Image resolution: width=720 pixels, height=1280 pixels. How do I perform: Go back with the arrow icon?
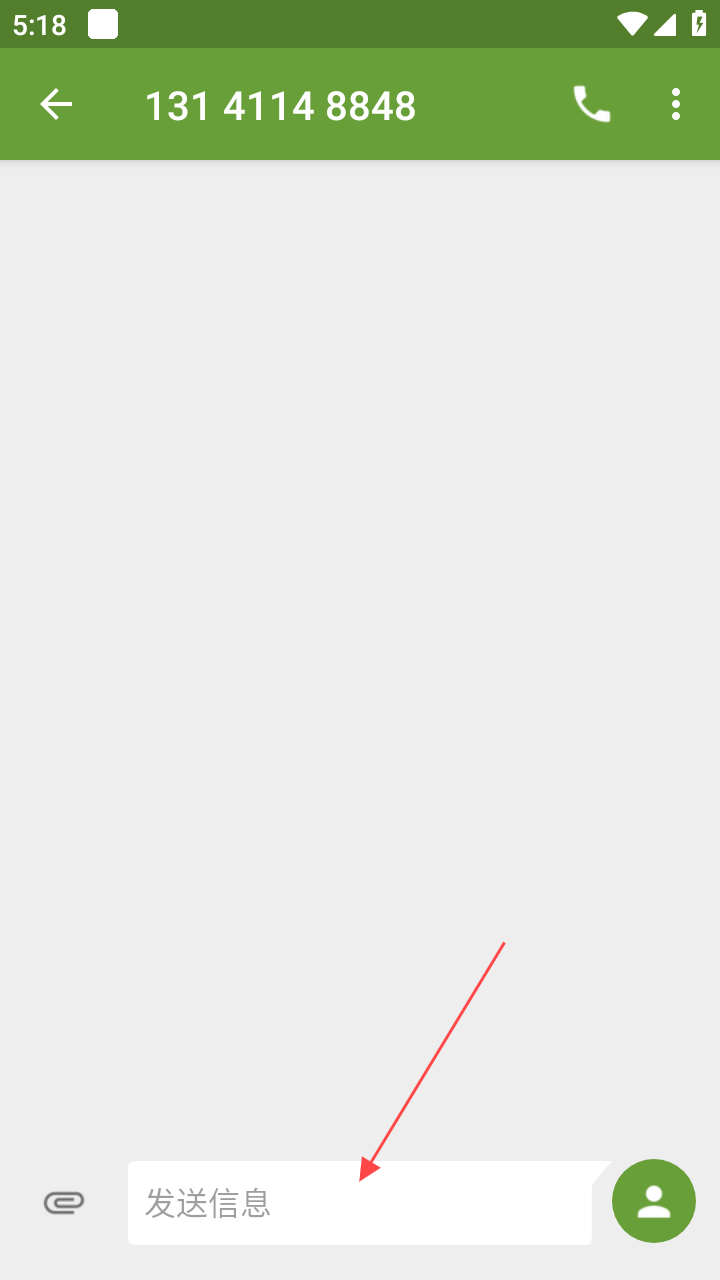56,104
